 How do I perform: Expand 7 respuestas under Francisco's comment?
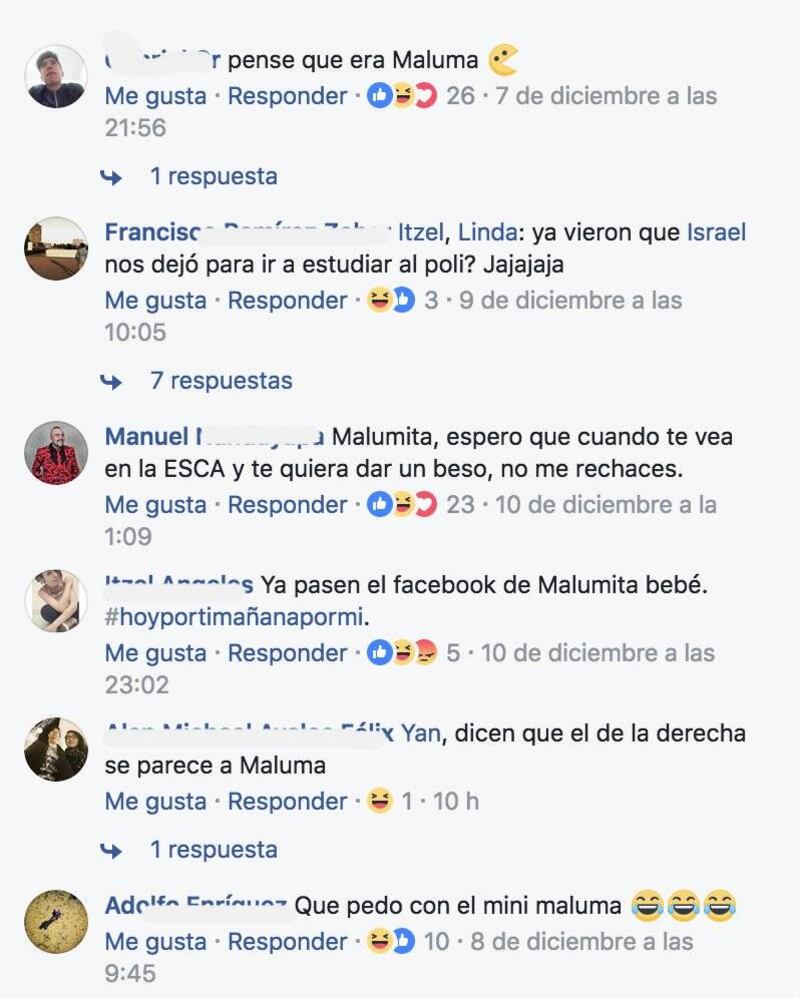pyautogui.click(x=221, y=380)
